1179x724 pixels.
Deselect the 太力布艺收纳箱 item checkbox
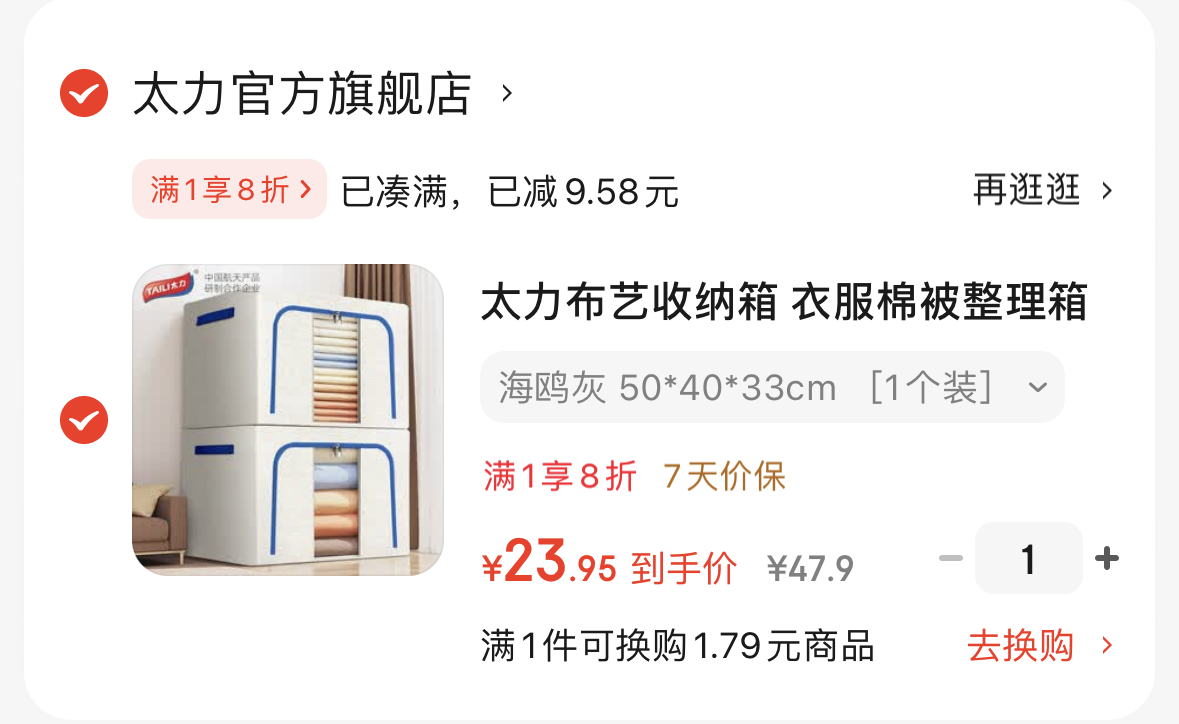(x=84, y=420)
